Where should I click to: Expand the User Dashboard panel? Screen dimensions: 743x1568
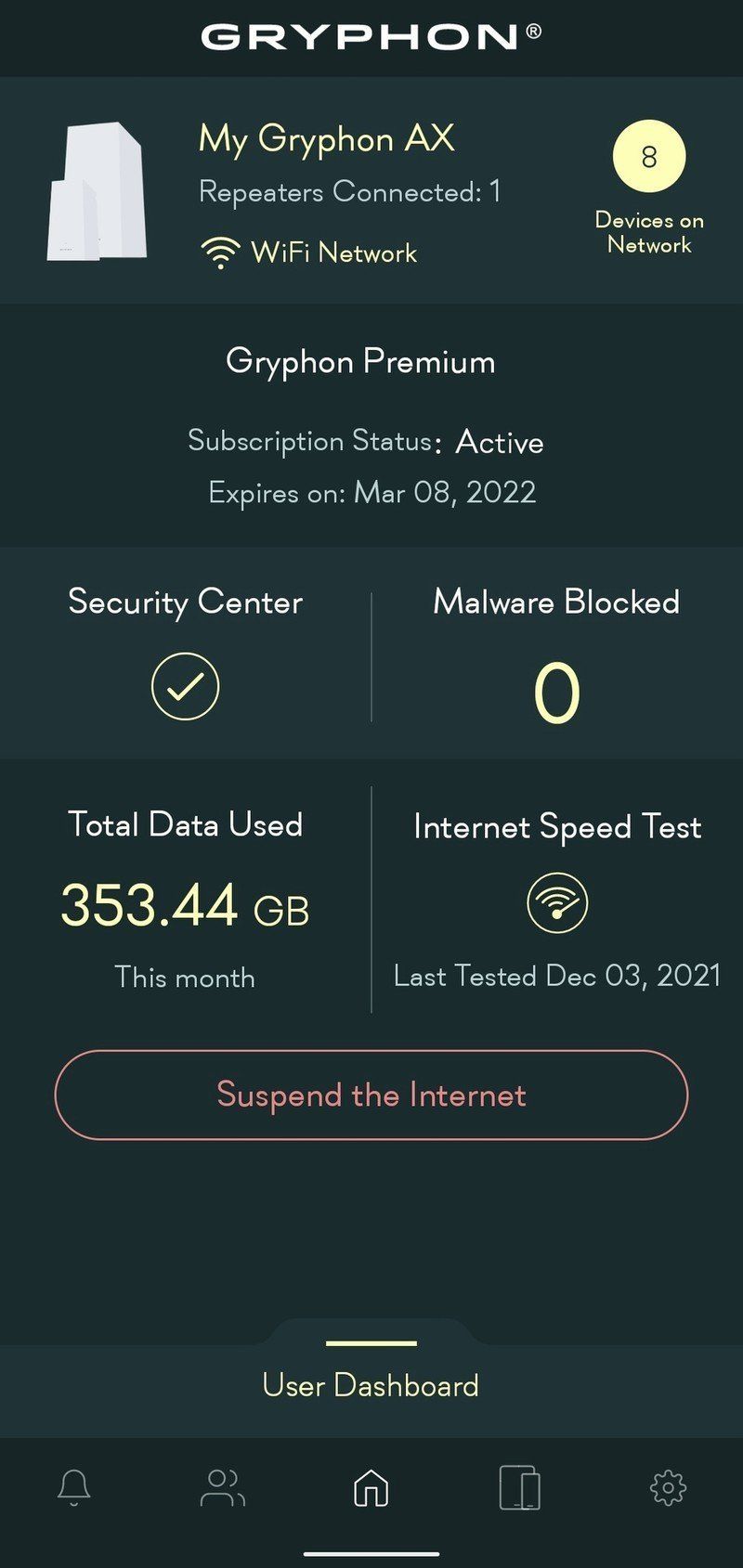(x=371, y=1384)
